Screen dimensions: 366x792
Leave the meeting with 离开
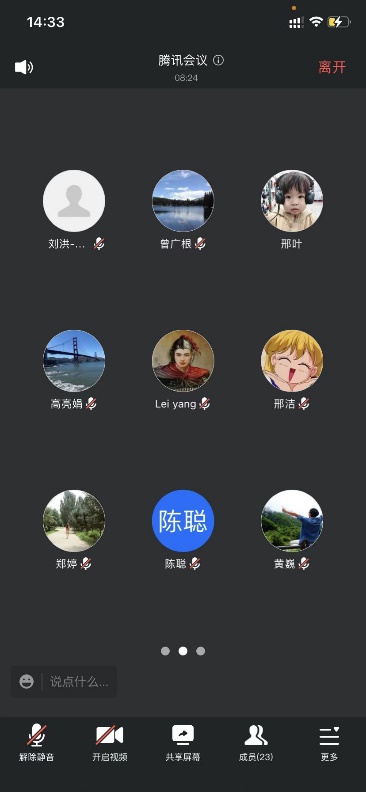pos(332,67)
